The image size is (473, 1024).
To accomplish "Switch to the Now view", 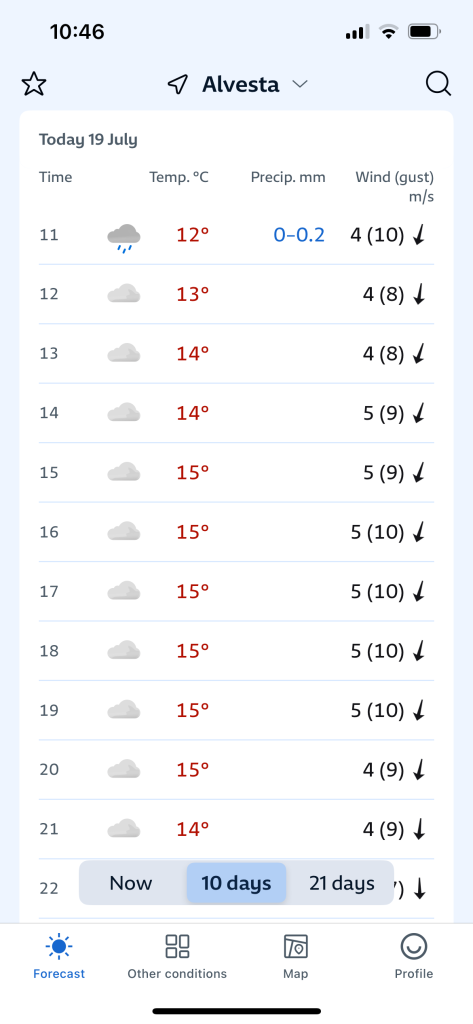I will pos(131,883).
